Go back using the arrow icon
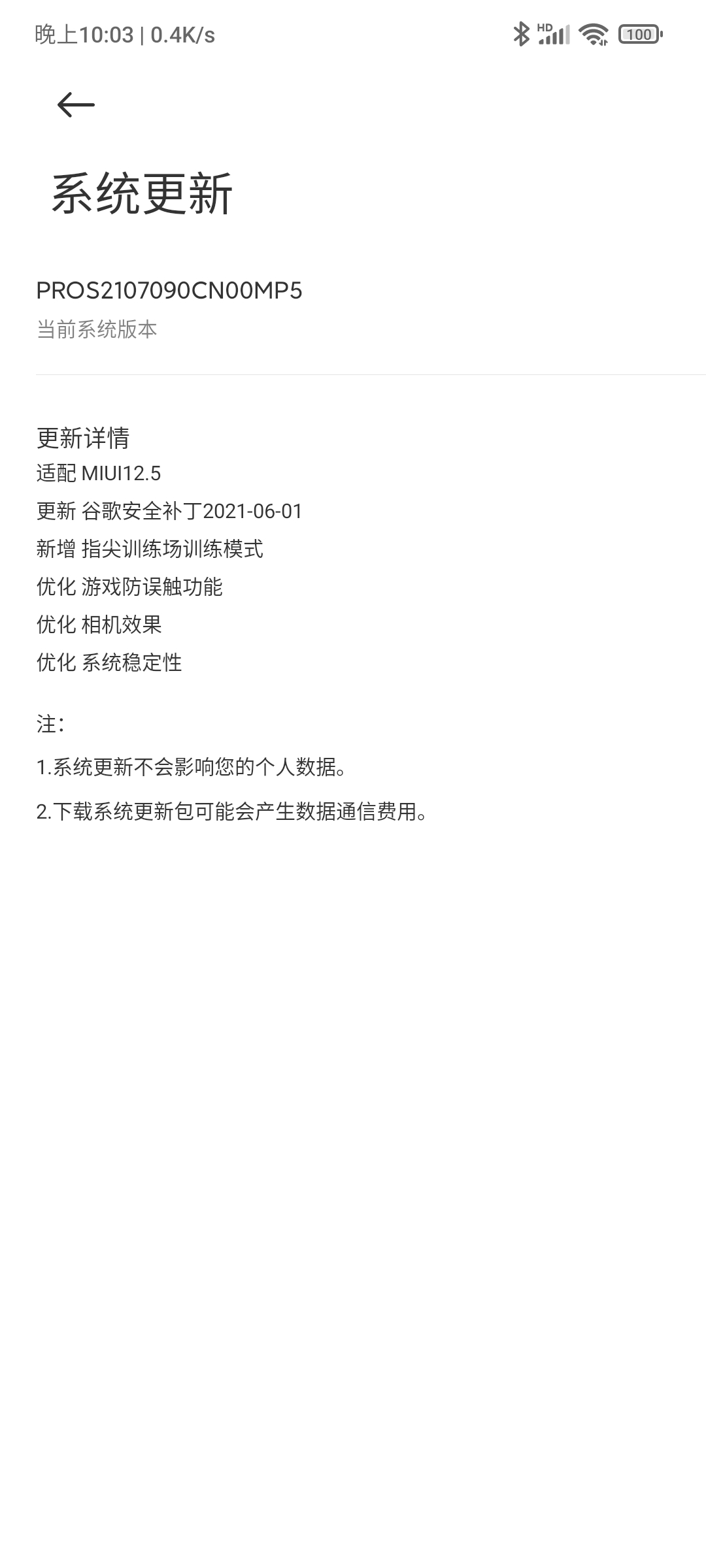706x1568 pixels. click(x=76, y=105)
